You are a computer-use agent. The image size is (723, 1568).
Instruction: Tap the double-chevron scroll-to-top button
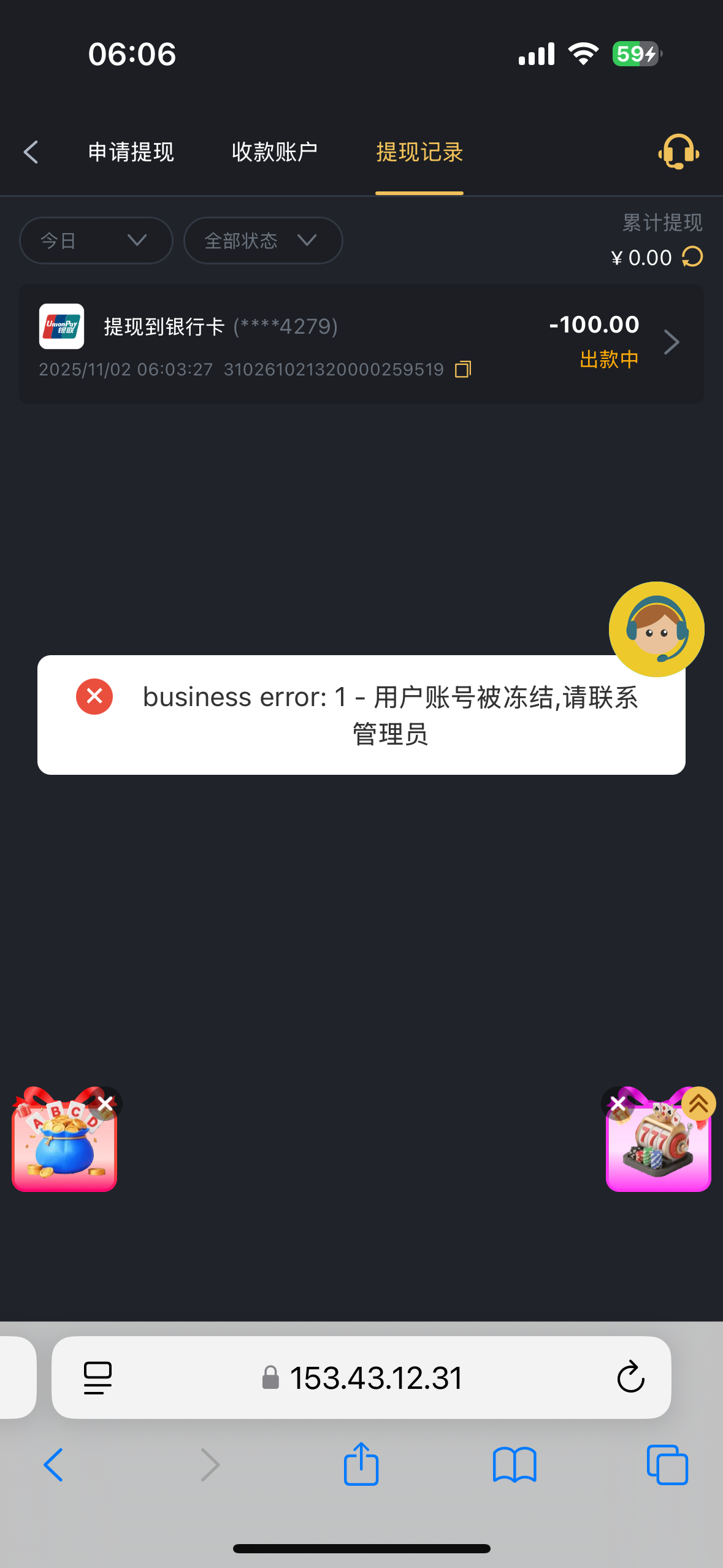click(x=698, y=1104)
